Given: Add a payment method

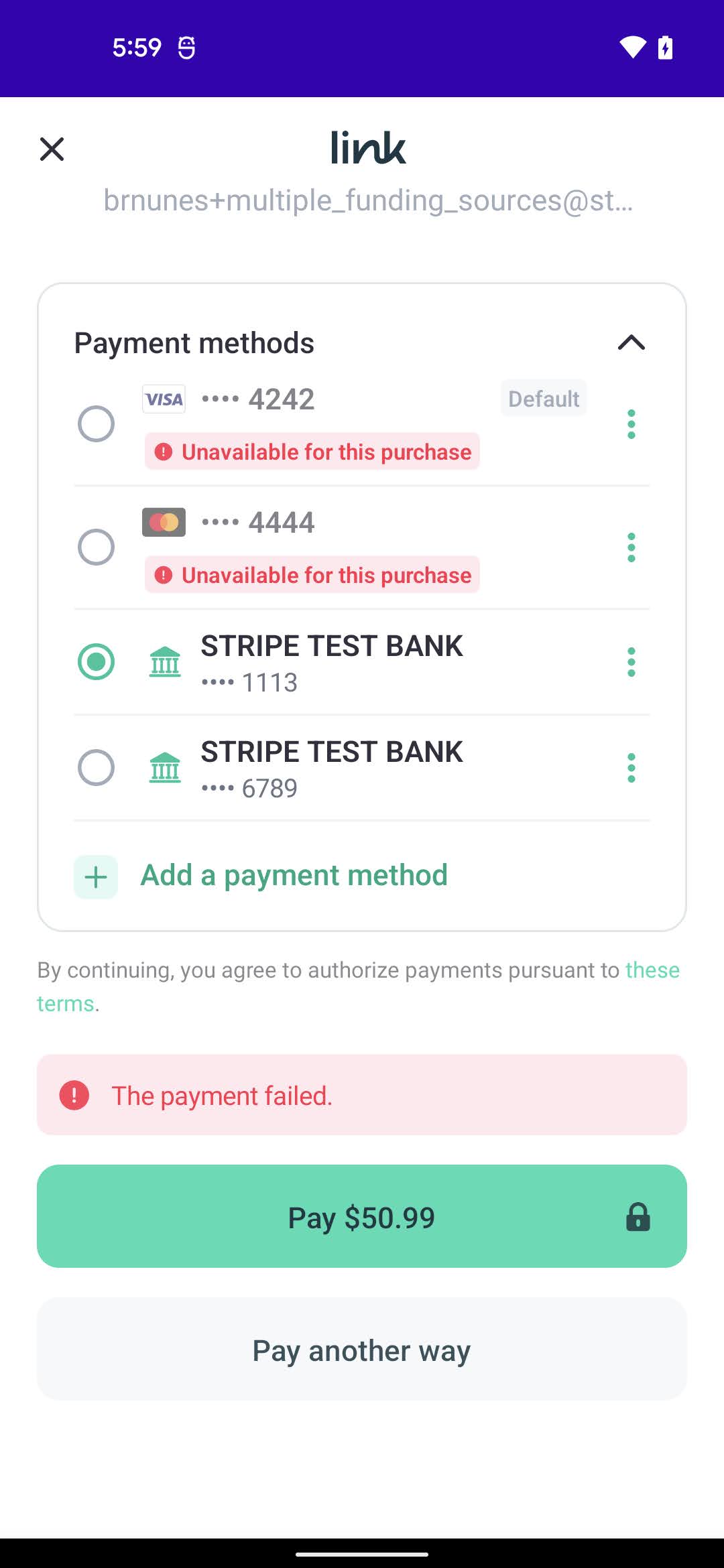Looking at the screenshot, I should pyautogui.click(x=294, y=876).
